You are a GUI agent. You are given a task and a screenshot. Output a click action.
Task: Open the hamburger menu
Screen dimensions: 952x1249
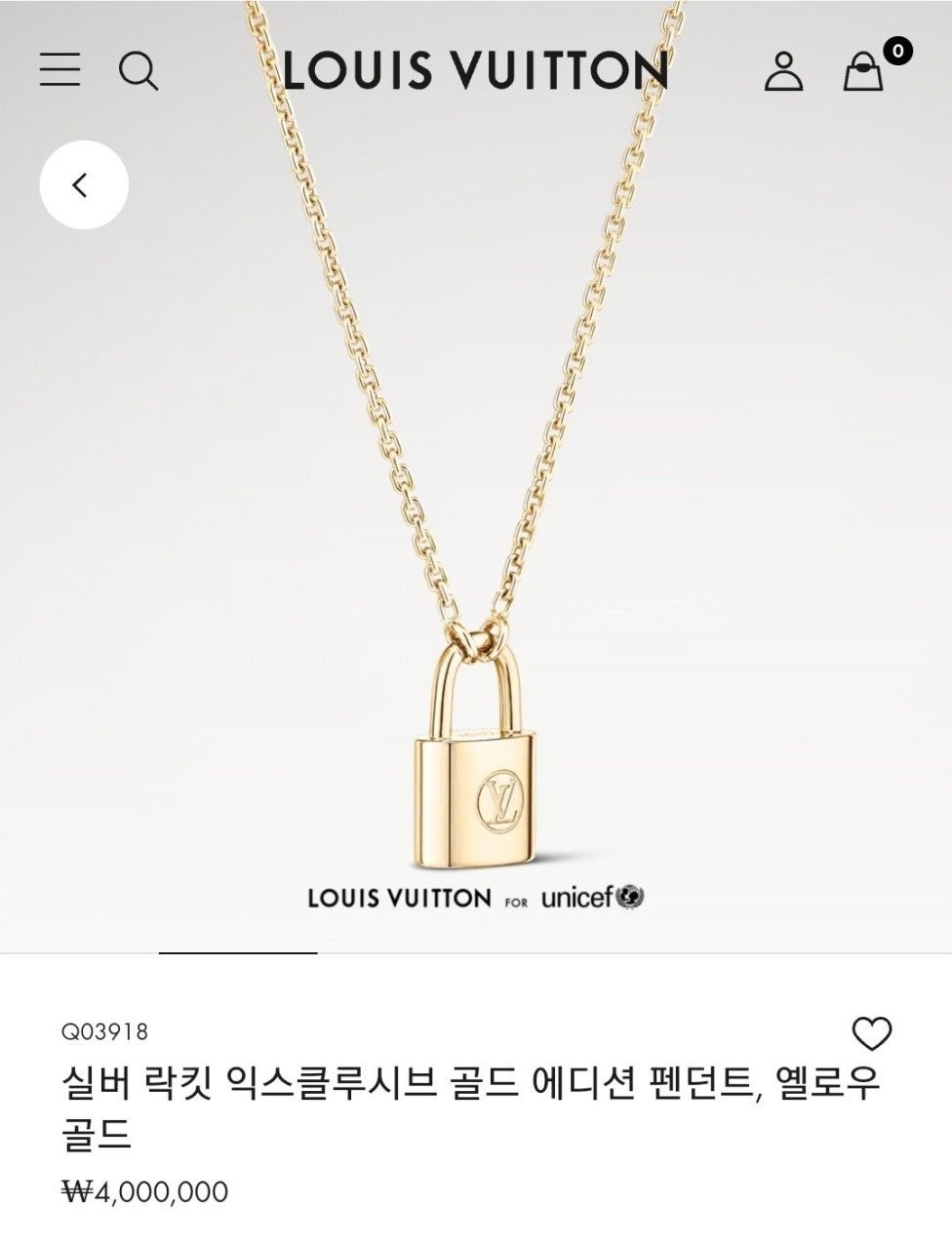(x=59, y=69)
